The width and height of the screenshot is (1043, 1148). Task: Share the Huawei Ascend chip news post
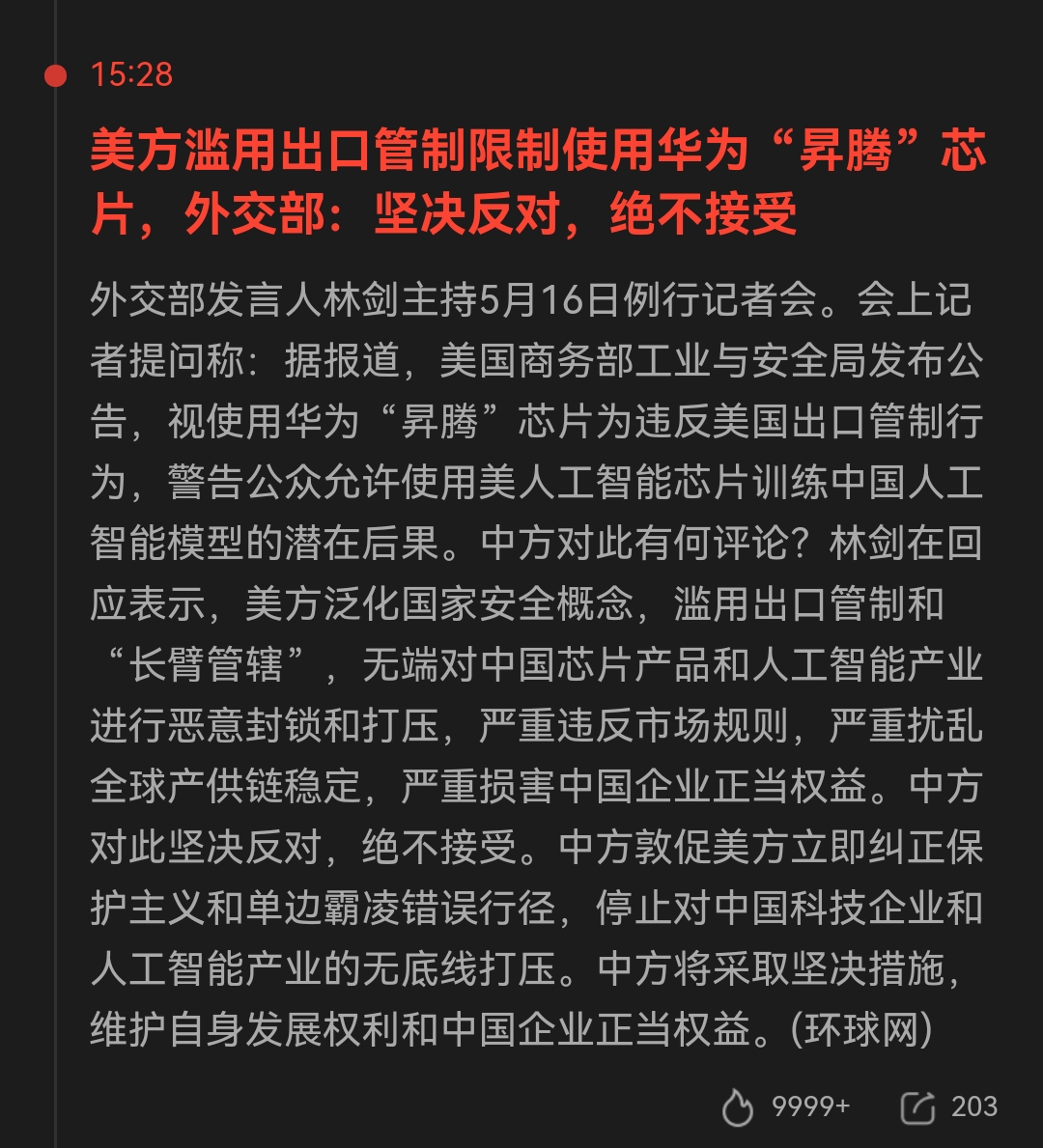coord(918,1107)
